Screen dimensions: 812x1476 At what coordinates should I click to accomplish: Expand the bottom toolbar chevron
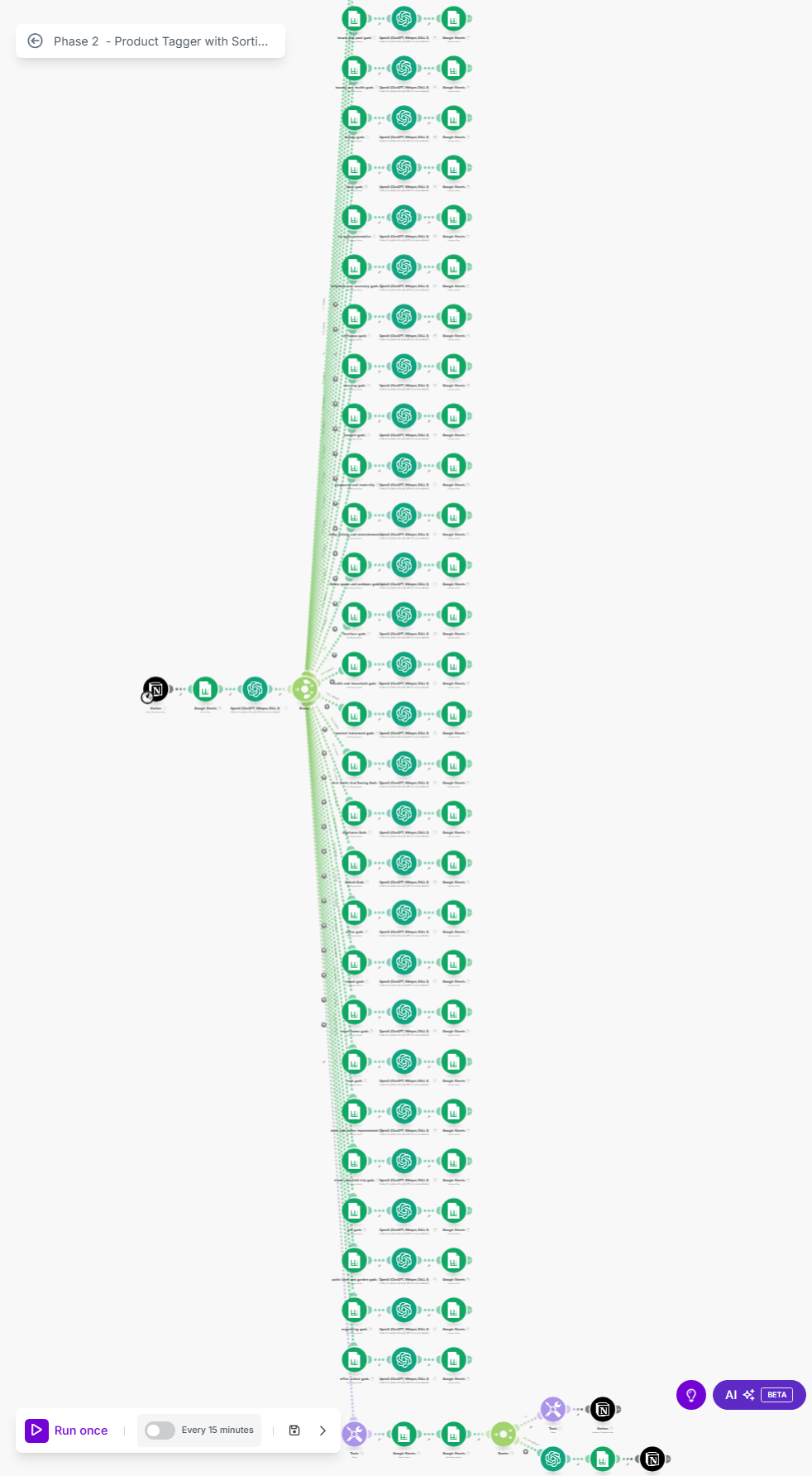[x=322, y=1430]
